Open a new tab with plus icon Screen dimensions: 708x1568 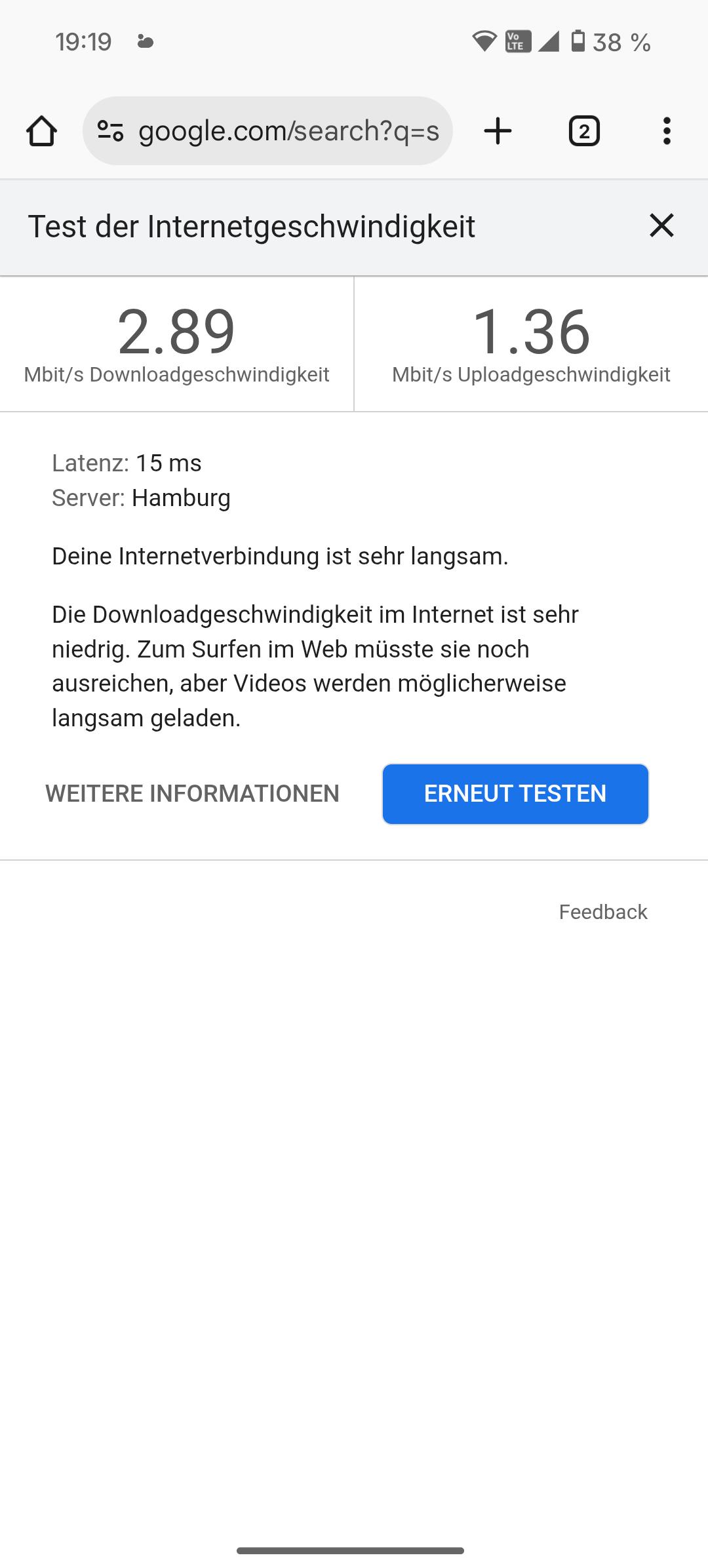point(498,131)
